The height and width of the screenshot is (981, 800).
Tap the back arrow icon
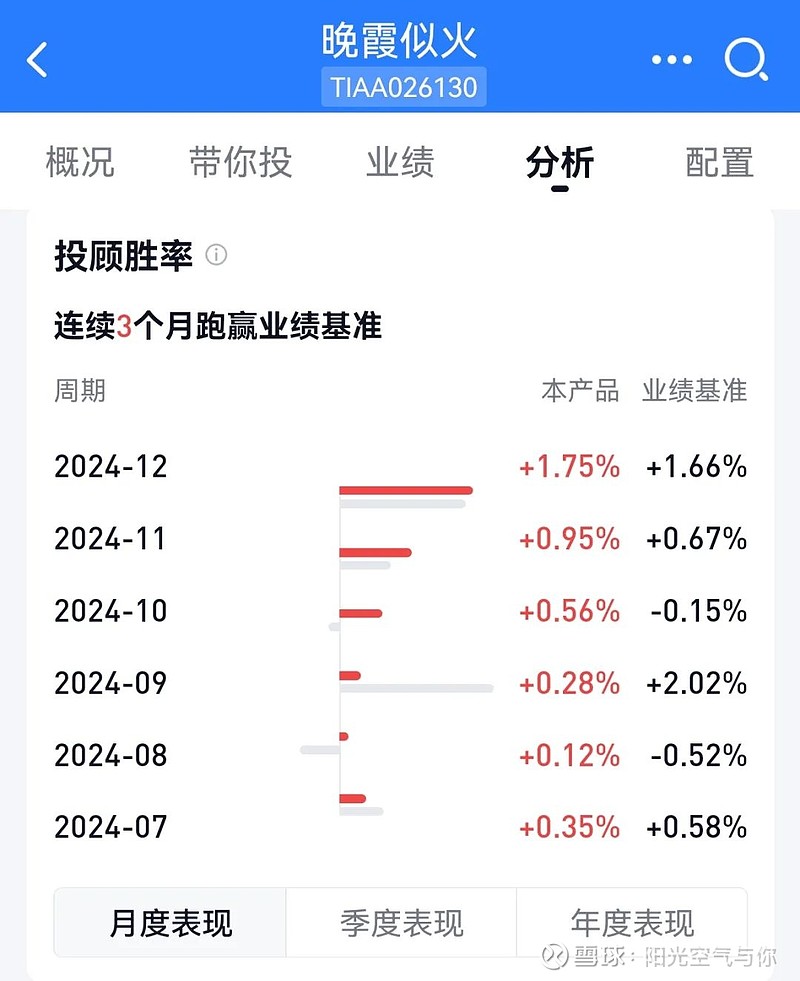37,59
